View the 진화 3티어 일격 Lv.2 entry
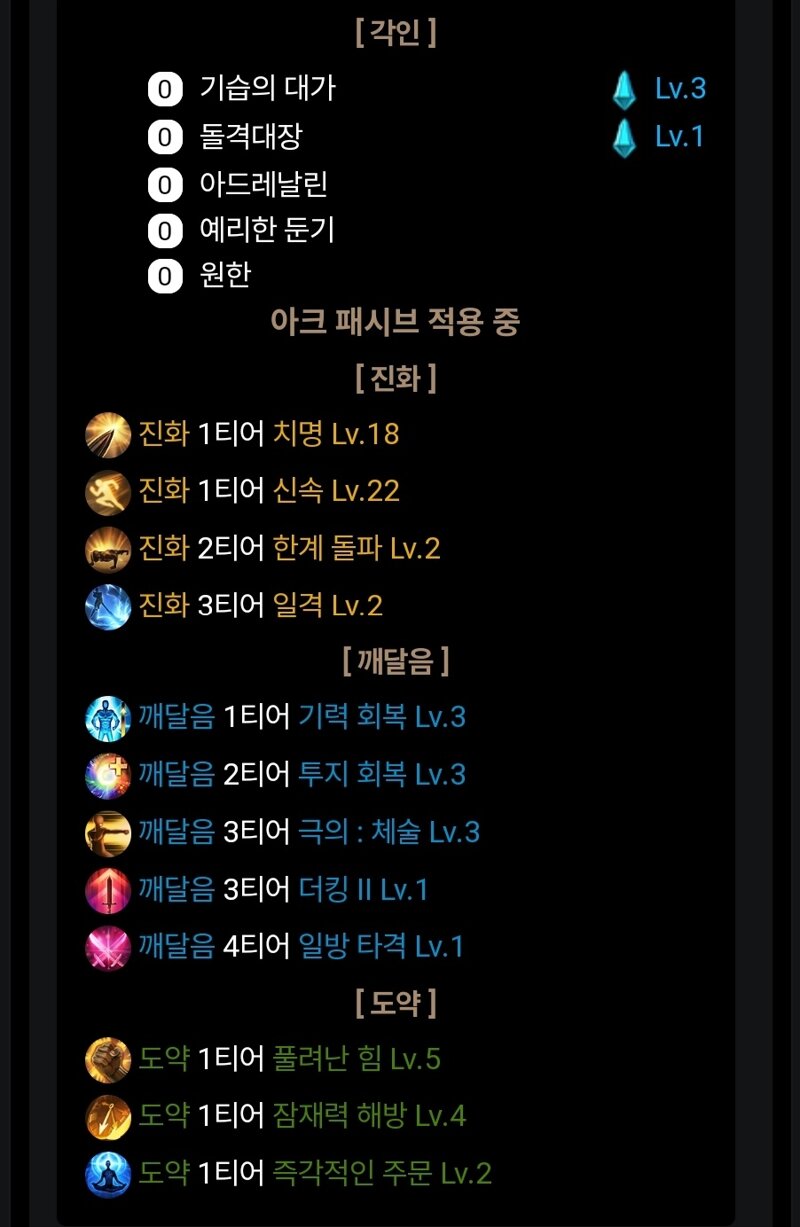 point(260,606)
